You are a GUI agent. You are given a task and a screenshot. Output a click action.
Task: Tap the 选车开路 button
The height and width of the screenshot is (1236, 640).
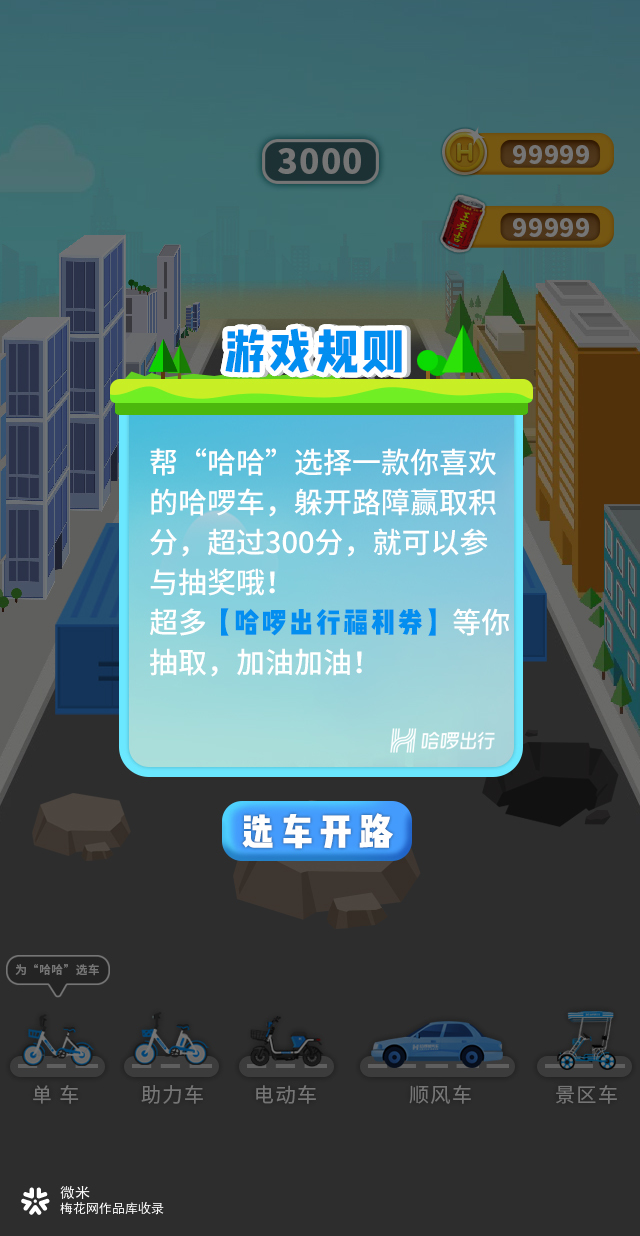316,831
